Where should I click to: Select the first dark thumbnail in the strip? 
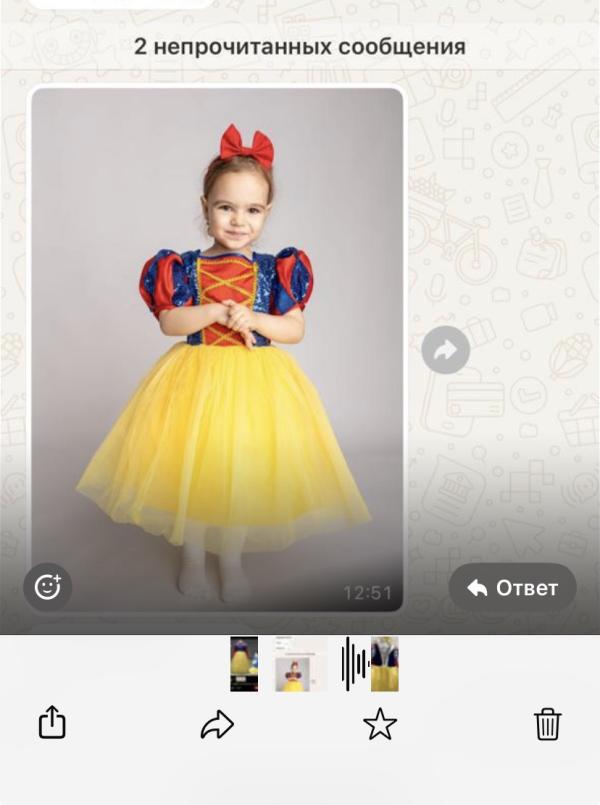click(244, 664)
